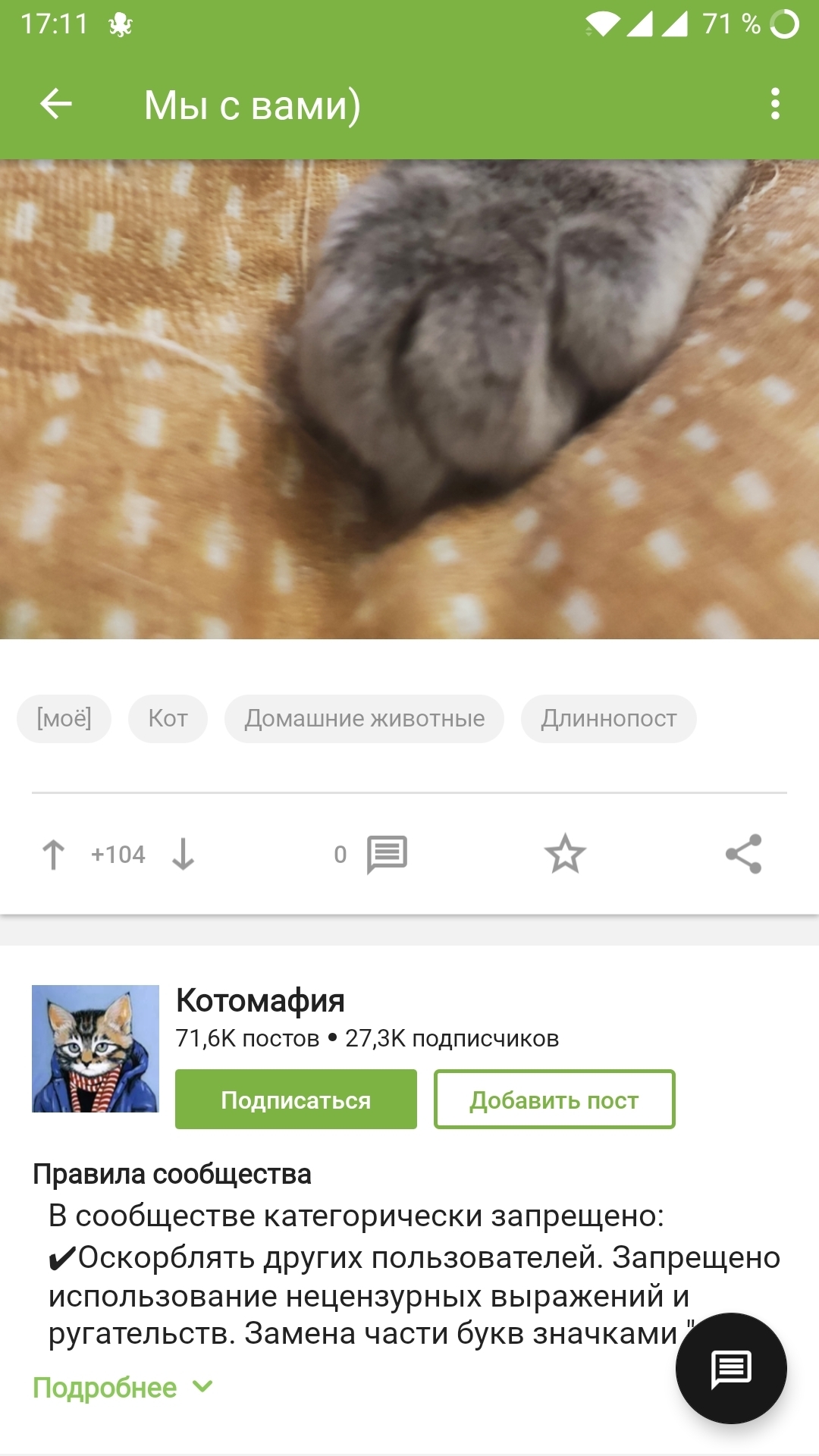Share this post
The width and height of the screenshot is (819, 1456).
(743, 855)
